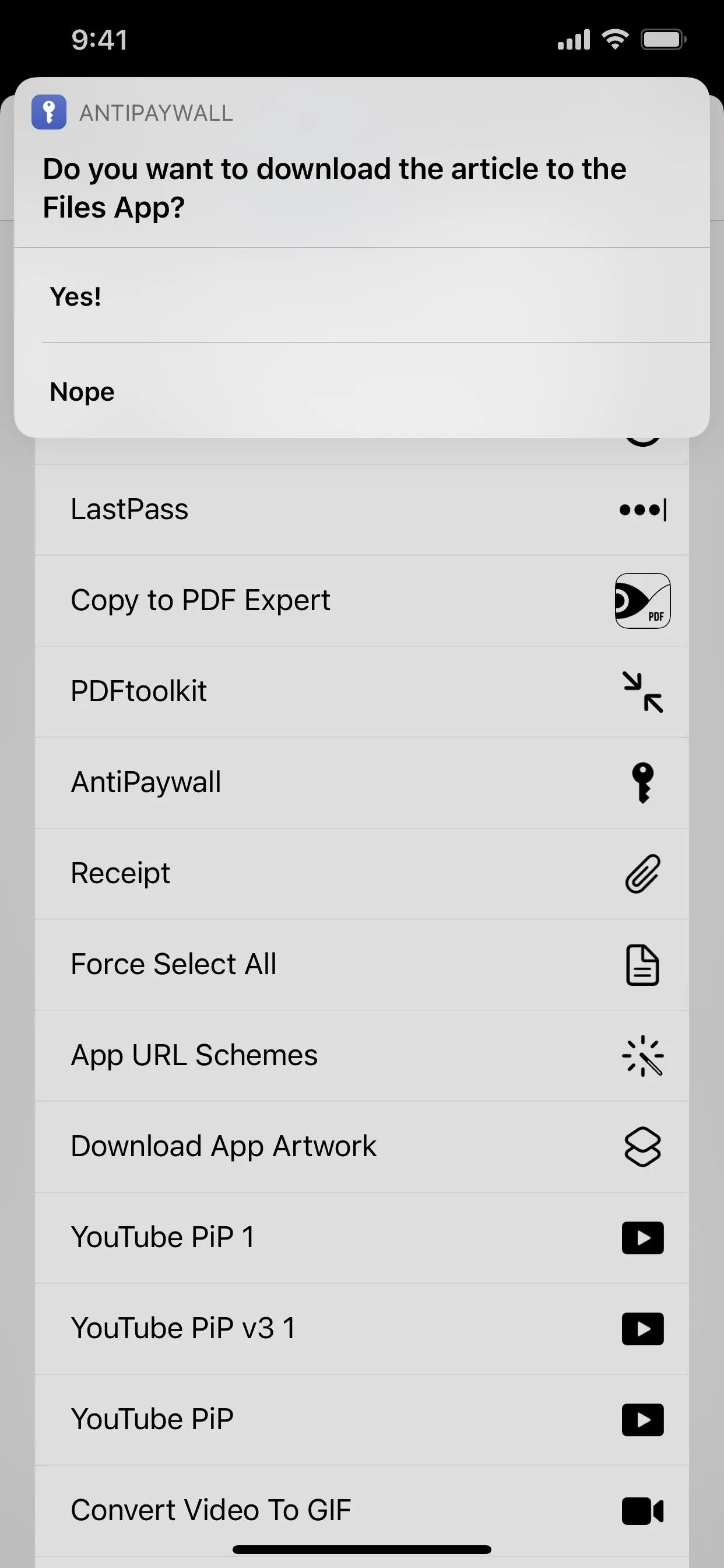
Task: Open the Receipt shortcut
Action: 362,873
